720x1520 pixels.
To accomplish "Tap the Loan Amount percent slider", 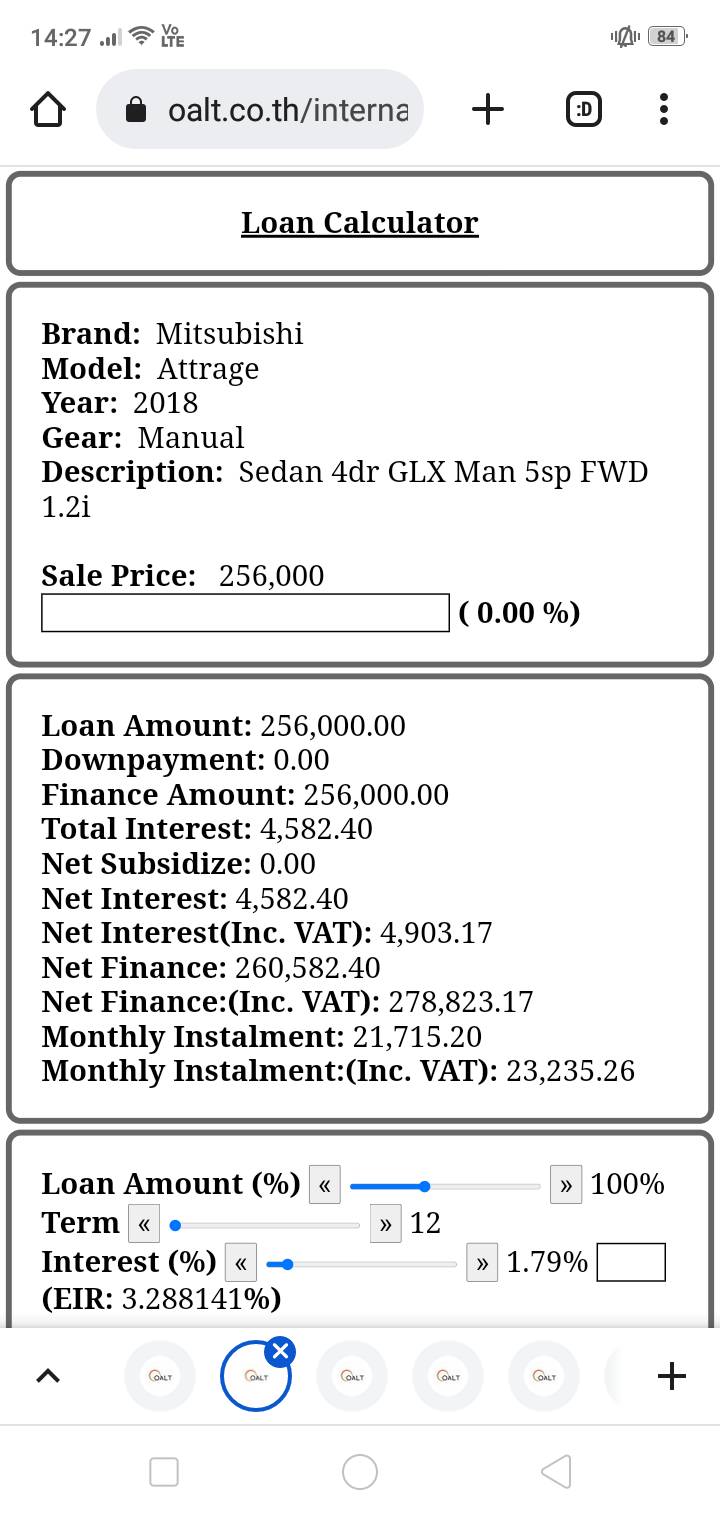I will point(445,1186).
